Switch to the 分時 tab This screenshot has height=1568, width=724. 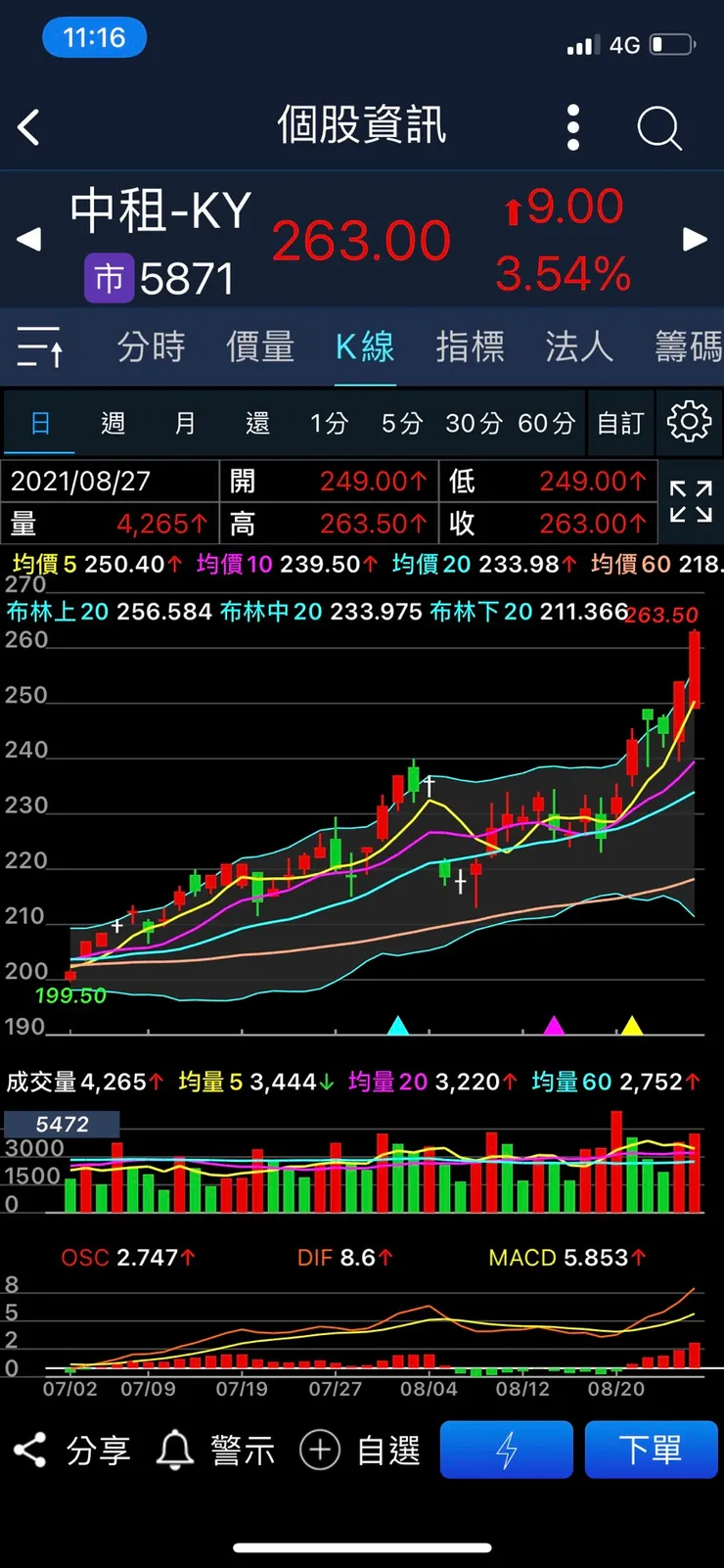point(151,346)
